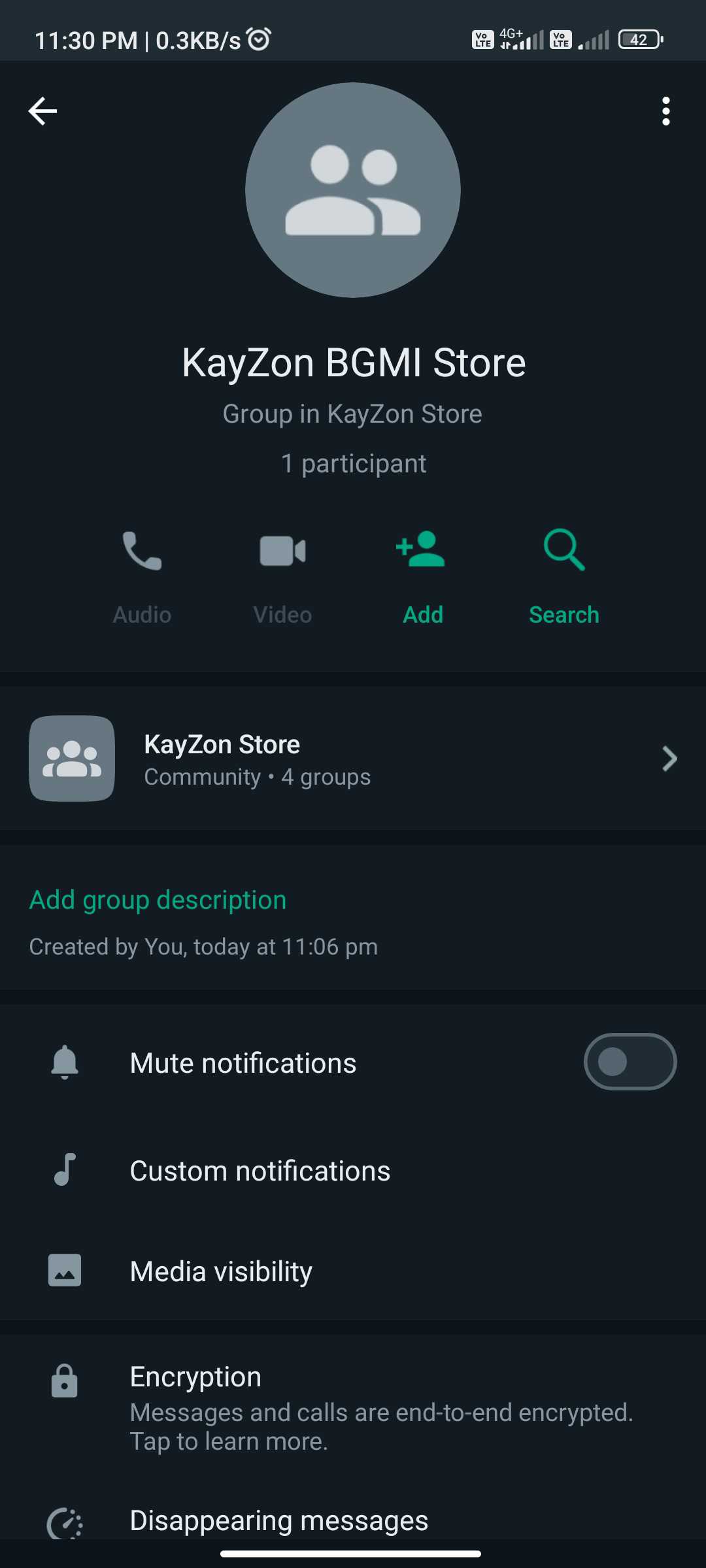The image size is (706, 1568).
Task: Open Custom notifications settings
Action: coord(353,1170)
